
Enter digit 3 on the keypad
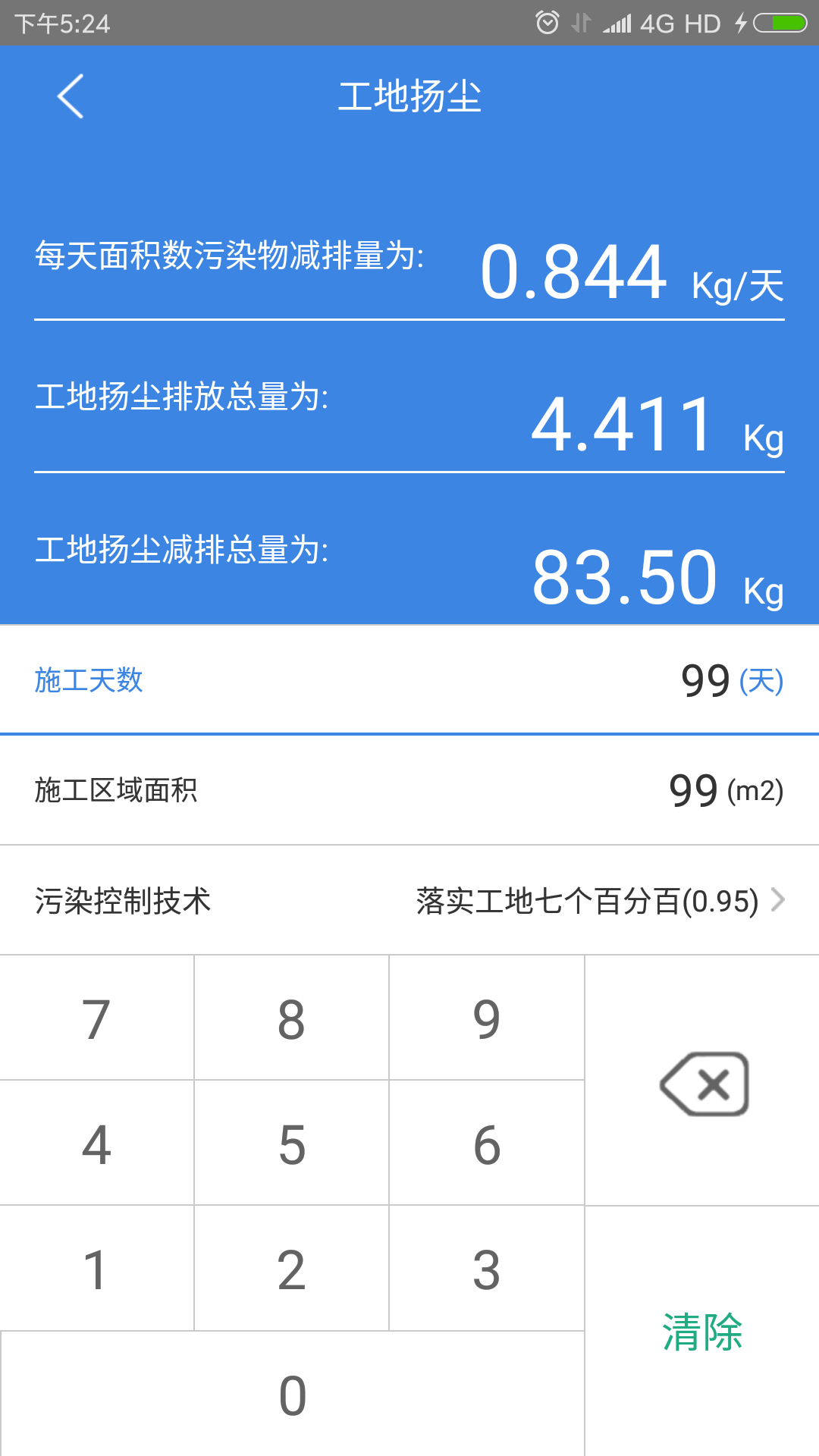(487, 1269)
